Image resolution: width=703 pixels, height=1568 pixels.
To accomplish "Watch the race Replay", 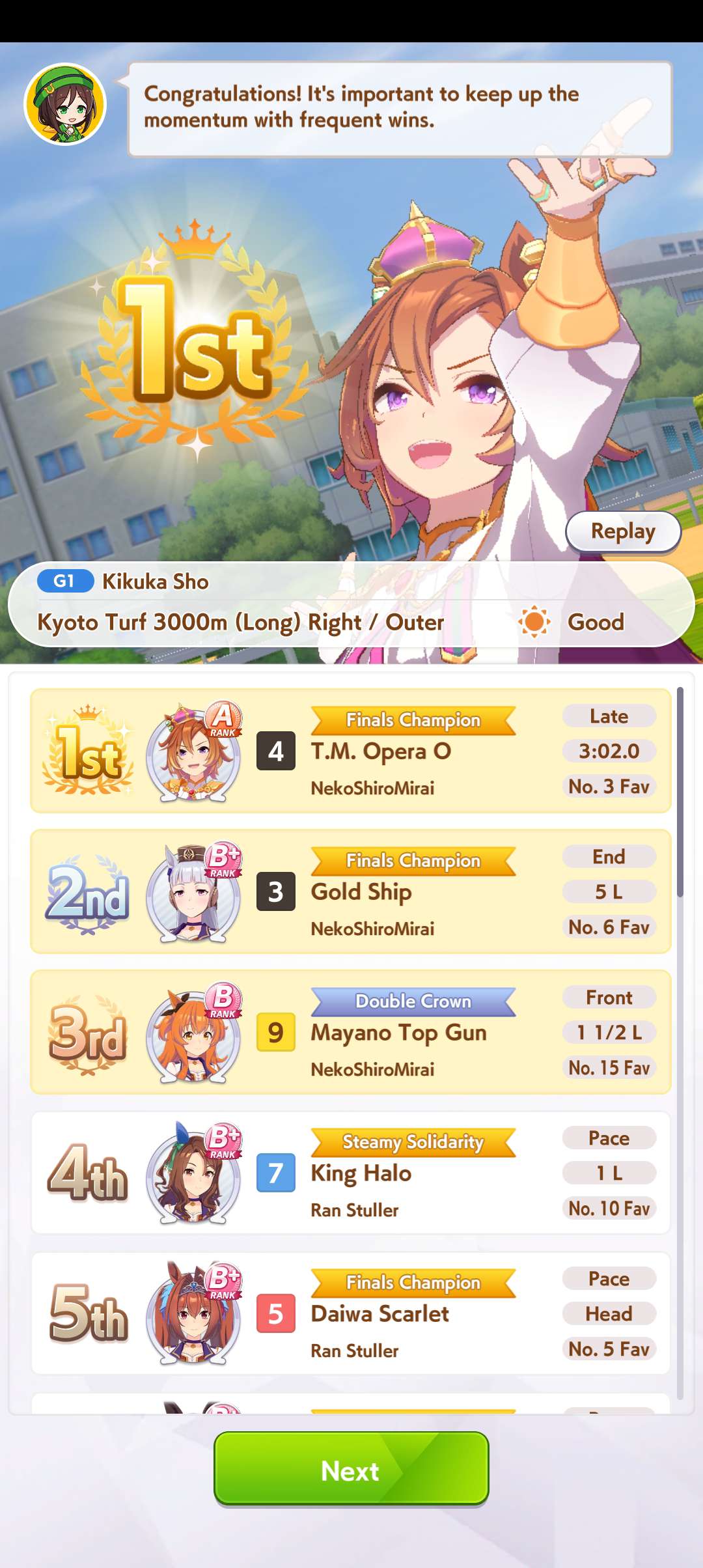I will [x=622, y=531].
